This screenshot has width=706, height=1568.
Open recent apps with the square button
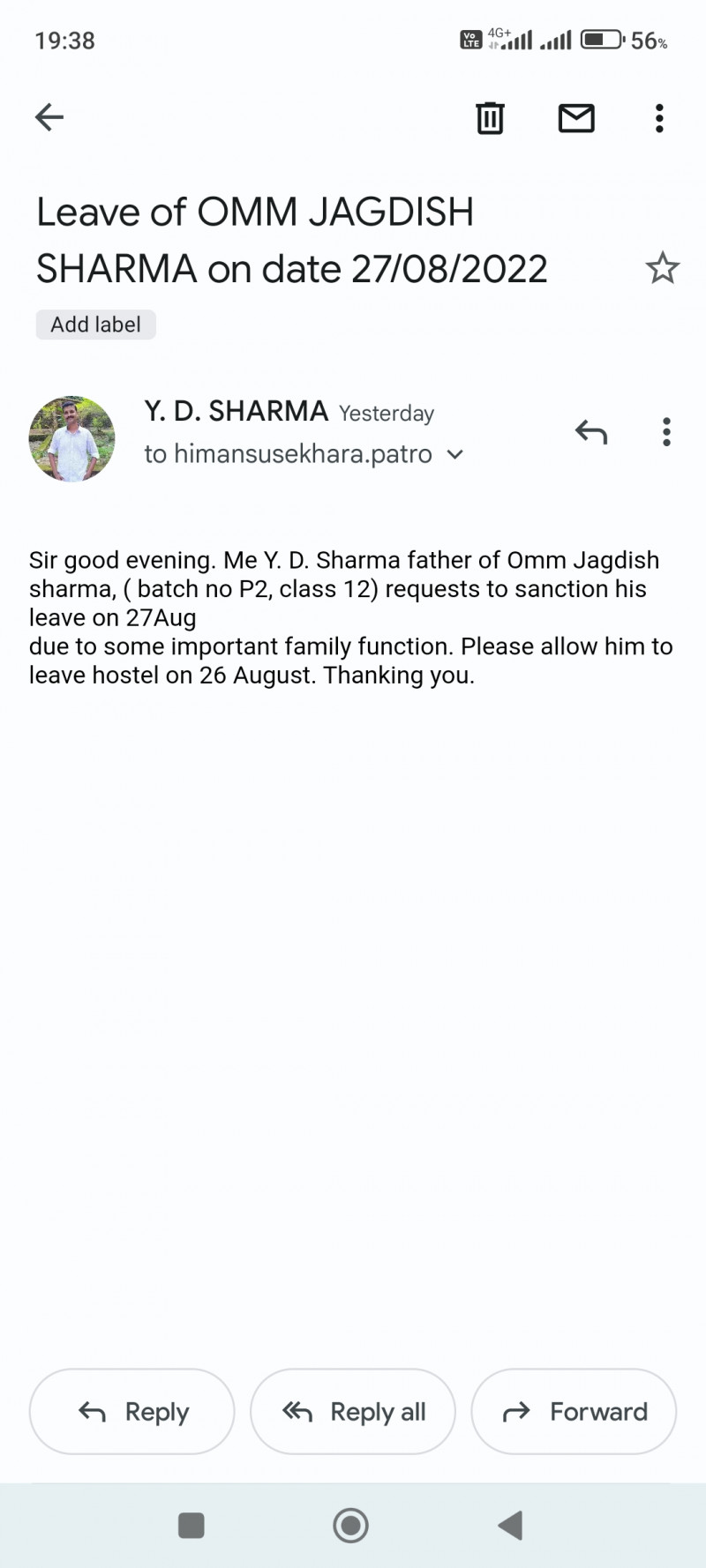point(192,1525)
